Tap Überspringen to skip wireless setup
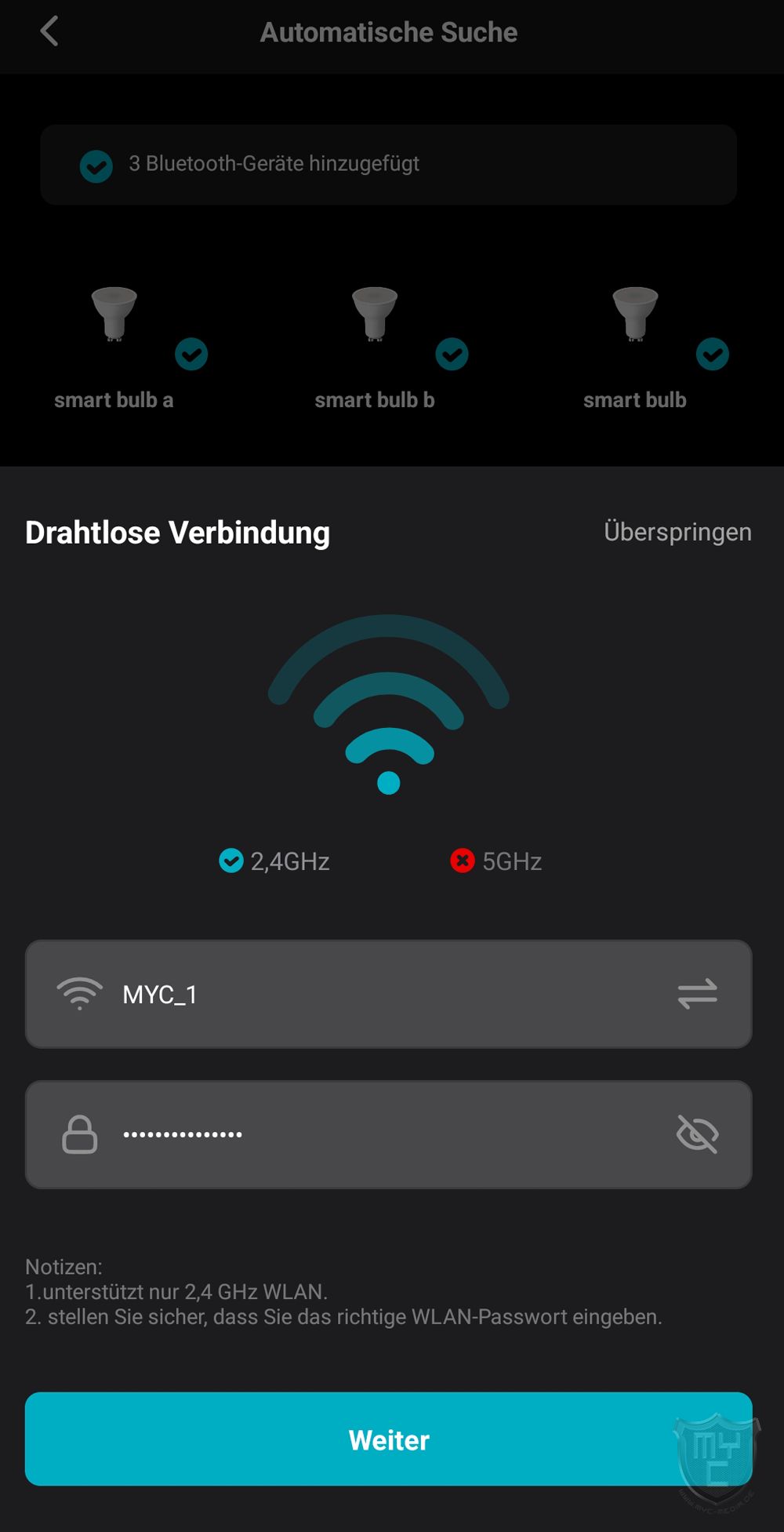The image size is (784, 1532). point(677,532)
